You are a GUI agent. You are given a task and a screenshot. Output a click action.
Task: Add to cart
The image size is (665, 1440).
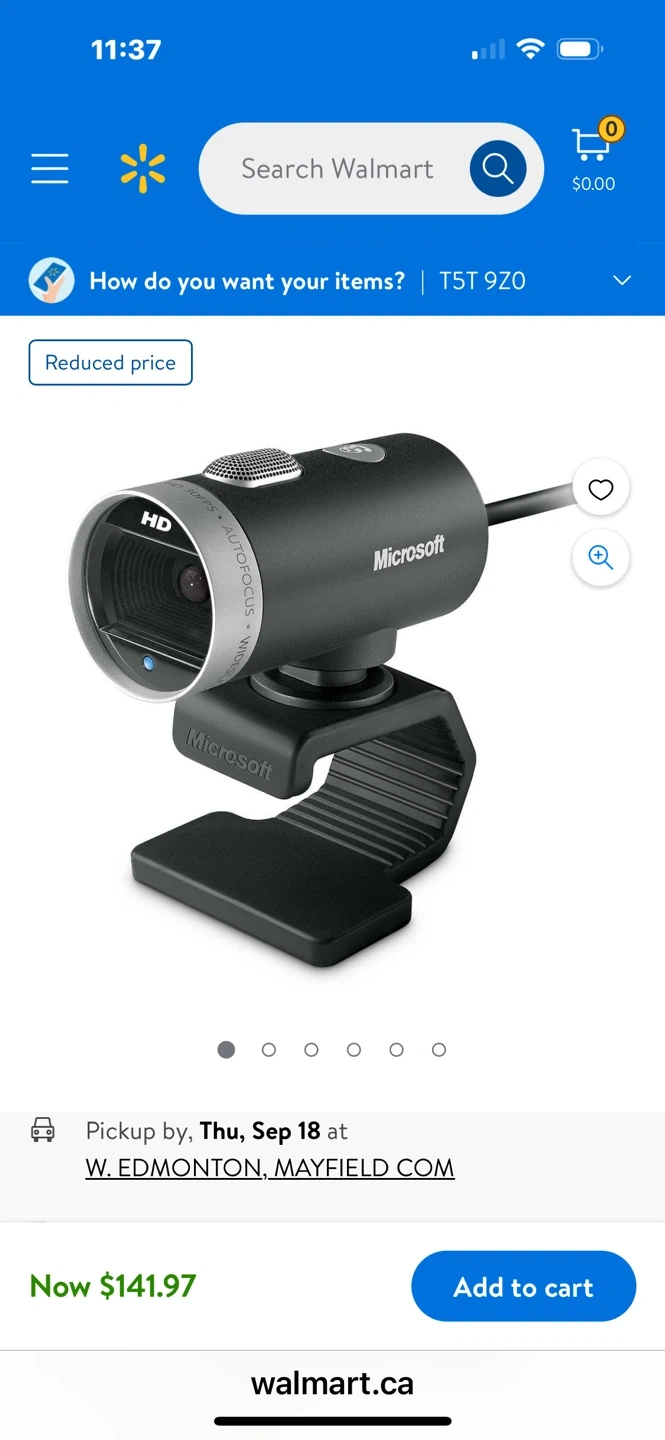[x=524, y=1286]
